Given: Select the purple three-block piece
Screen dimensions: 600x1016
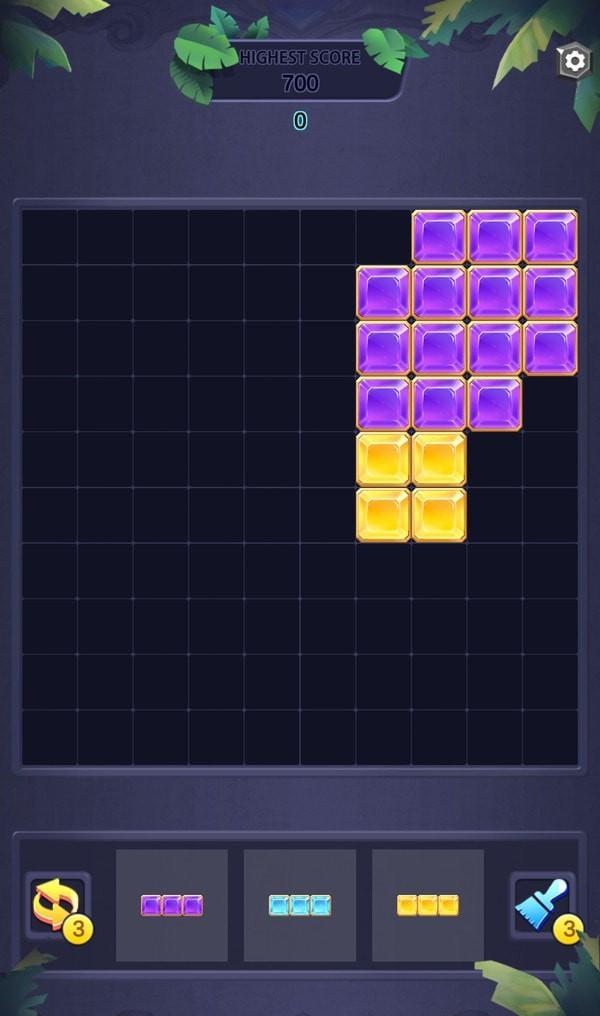Looking at the screenshot, I should 172,905.
